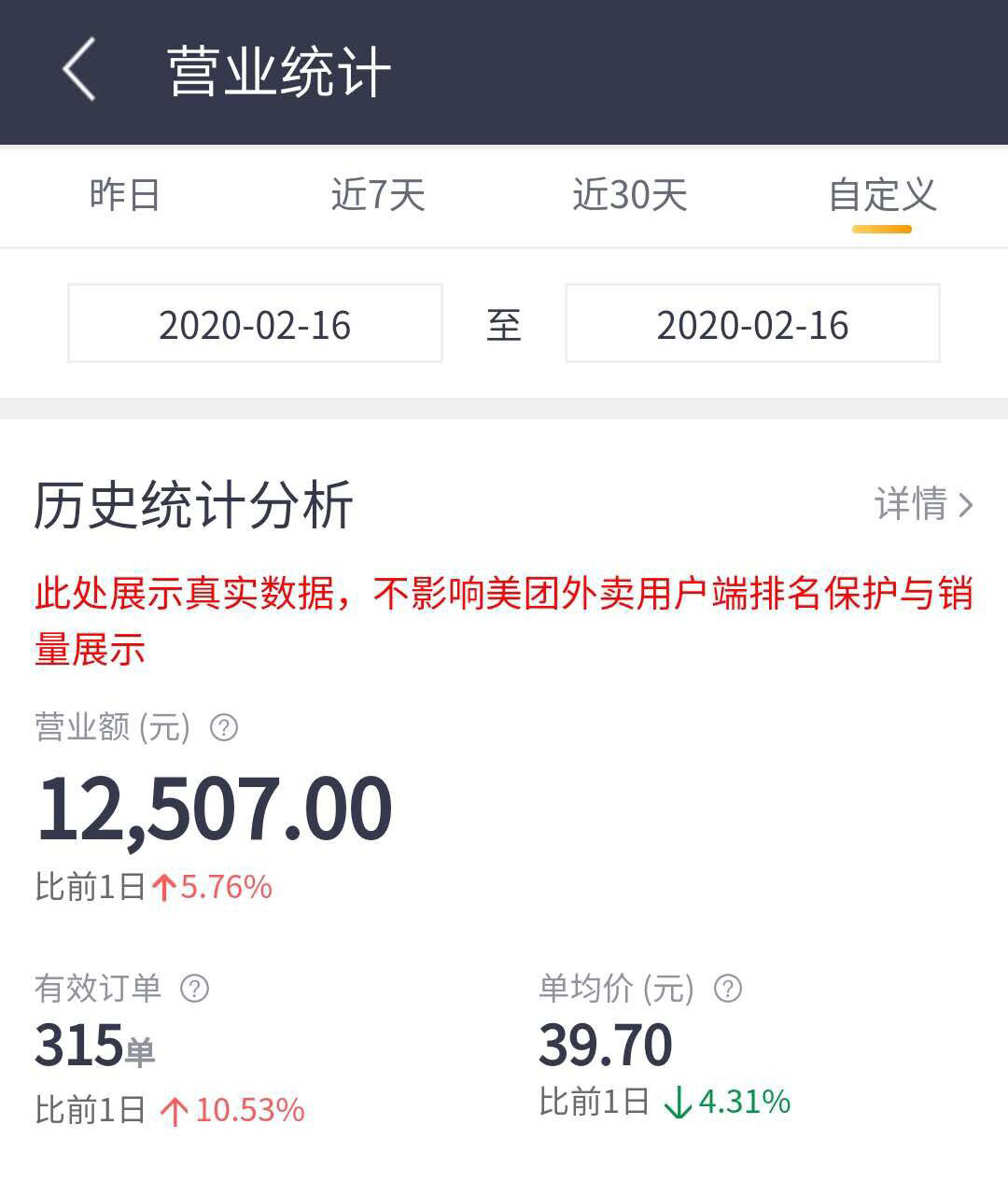Select the 近30天 tab
Screen dimensions: 1008x1181
click(630, 195)
